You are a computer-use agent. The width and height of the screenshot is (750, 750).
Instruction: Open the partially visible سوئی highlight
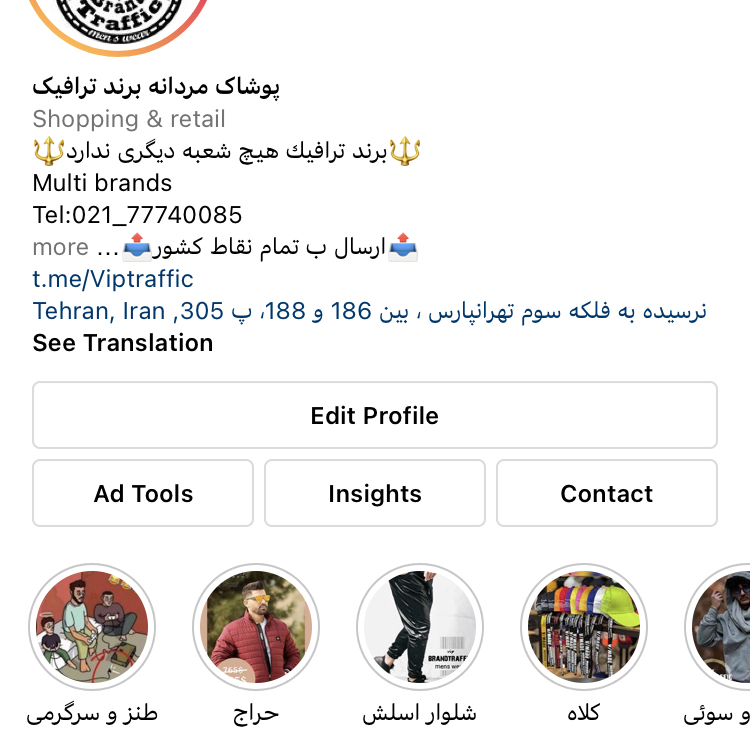click(722, 627)
